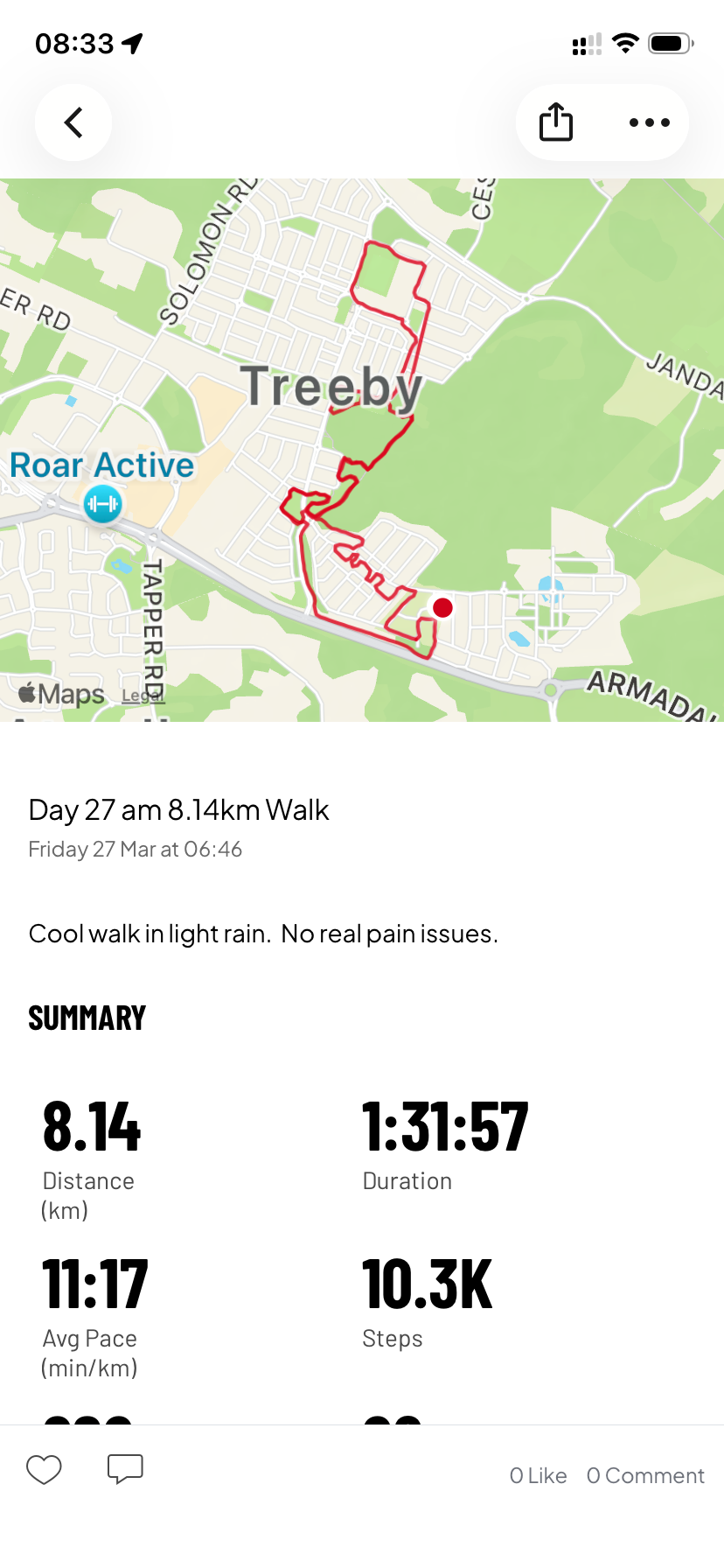Screen dimensions: 724x1568
Task: View the 0 Comment thread
Action: 645,1475
